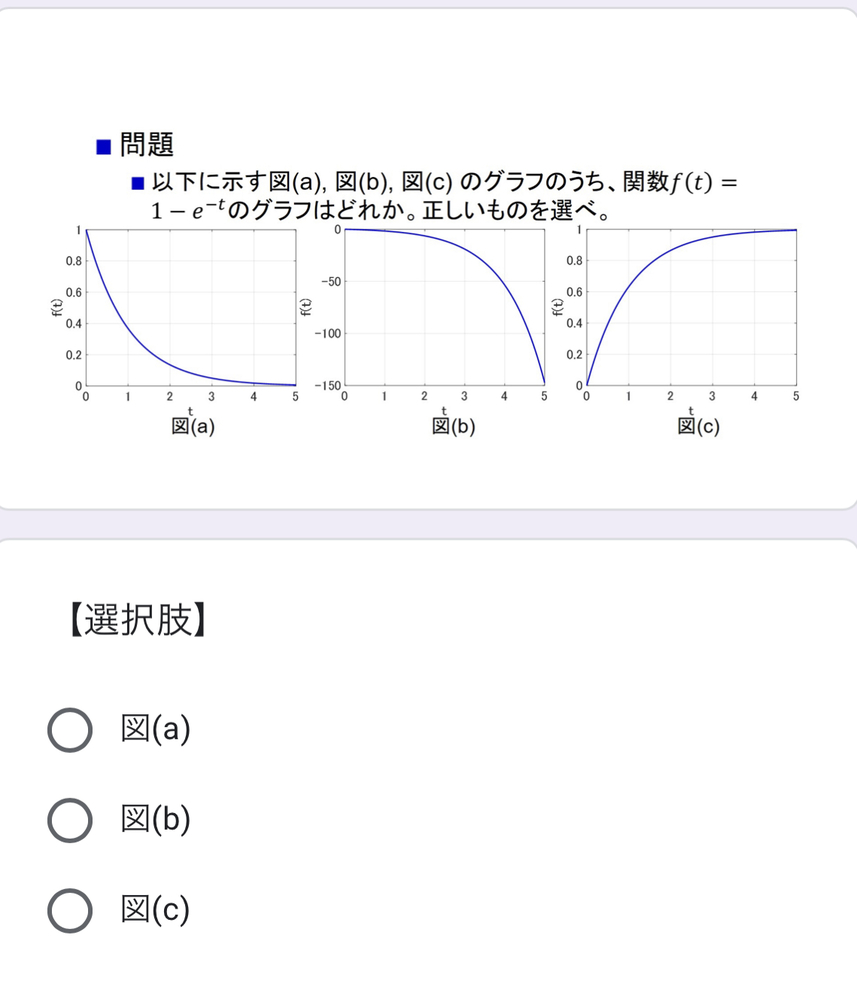
Task: Choose 図(b) as the answer
Action: coord(70,820)
